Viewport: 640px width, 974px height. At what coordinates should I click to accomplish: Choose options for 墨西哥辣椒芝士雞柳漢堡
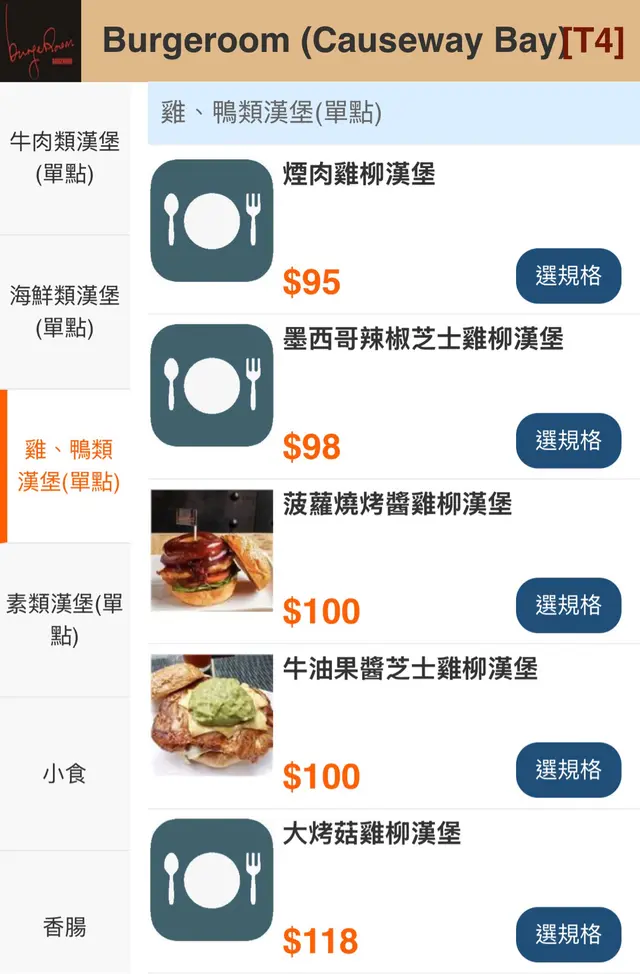click(568, 441)
